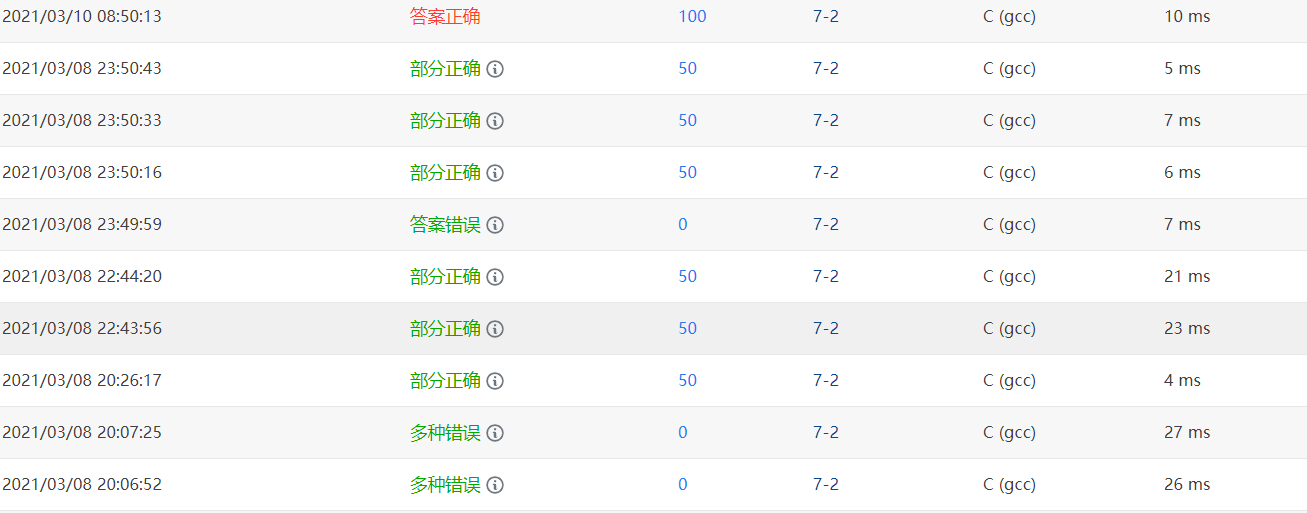Open the 多种错误 status at 20:07:25

coord(445,433)
